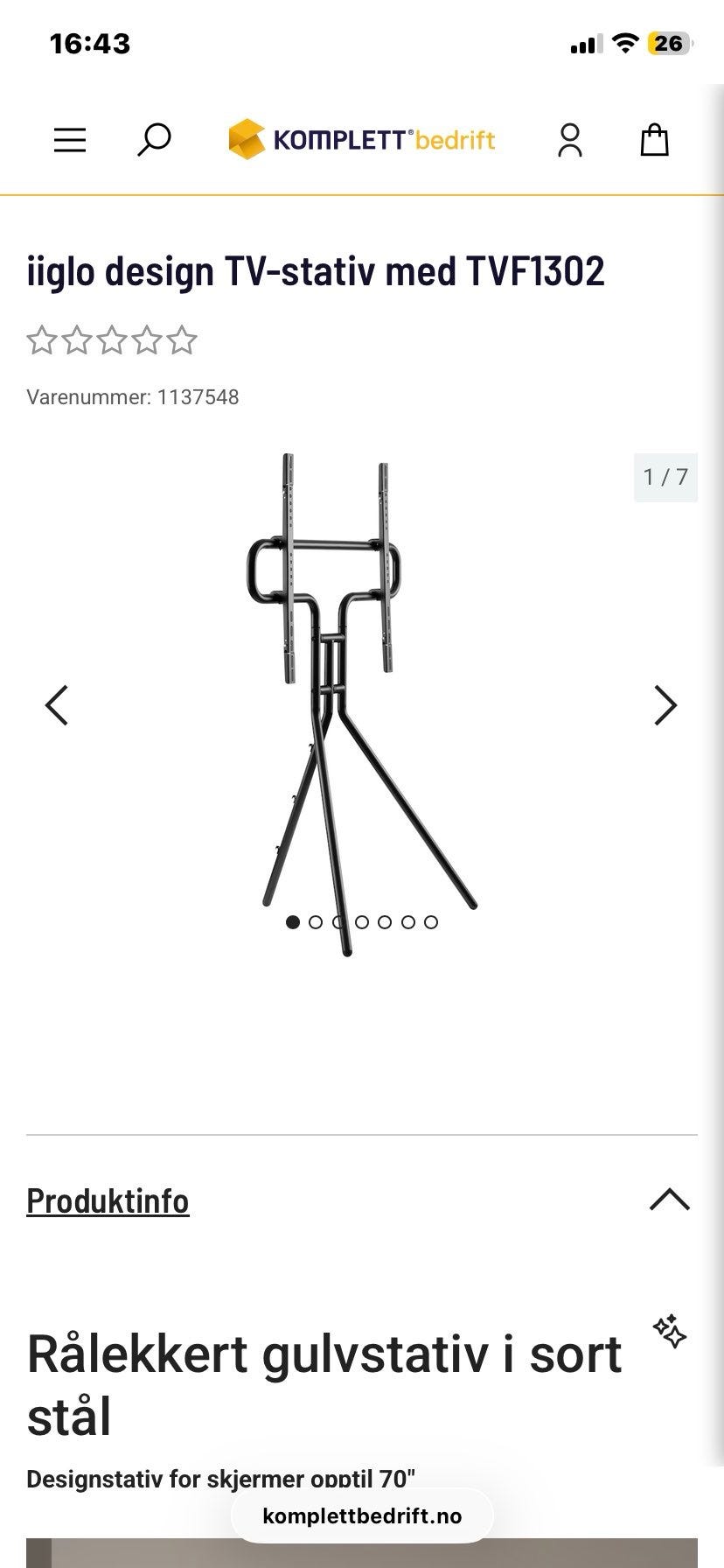Open the search magnifier
This screenshot has width=724, height=1568.
tap(154, 140)
